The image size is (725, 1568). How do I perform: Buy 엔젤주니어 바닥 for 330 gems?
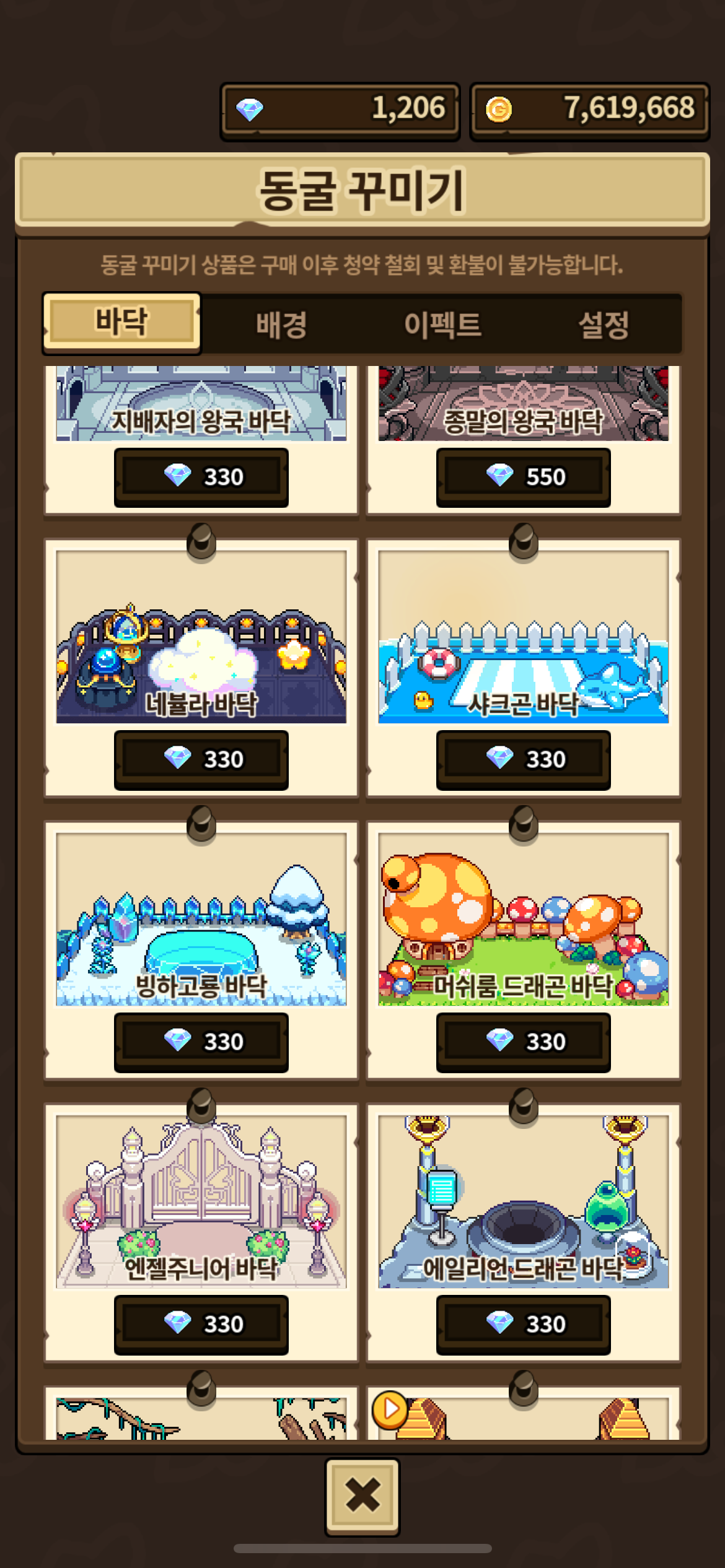click(x=201, y=1324)
